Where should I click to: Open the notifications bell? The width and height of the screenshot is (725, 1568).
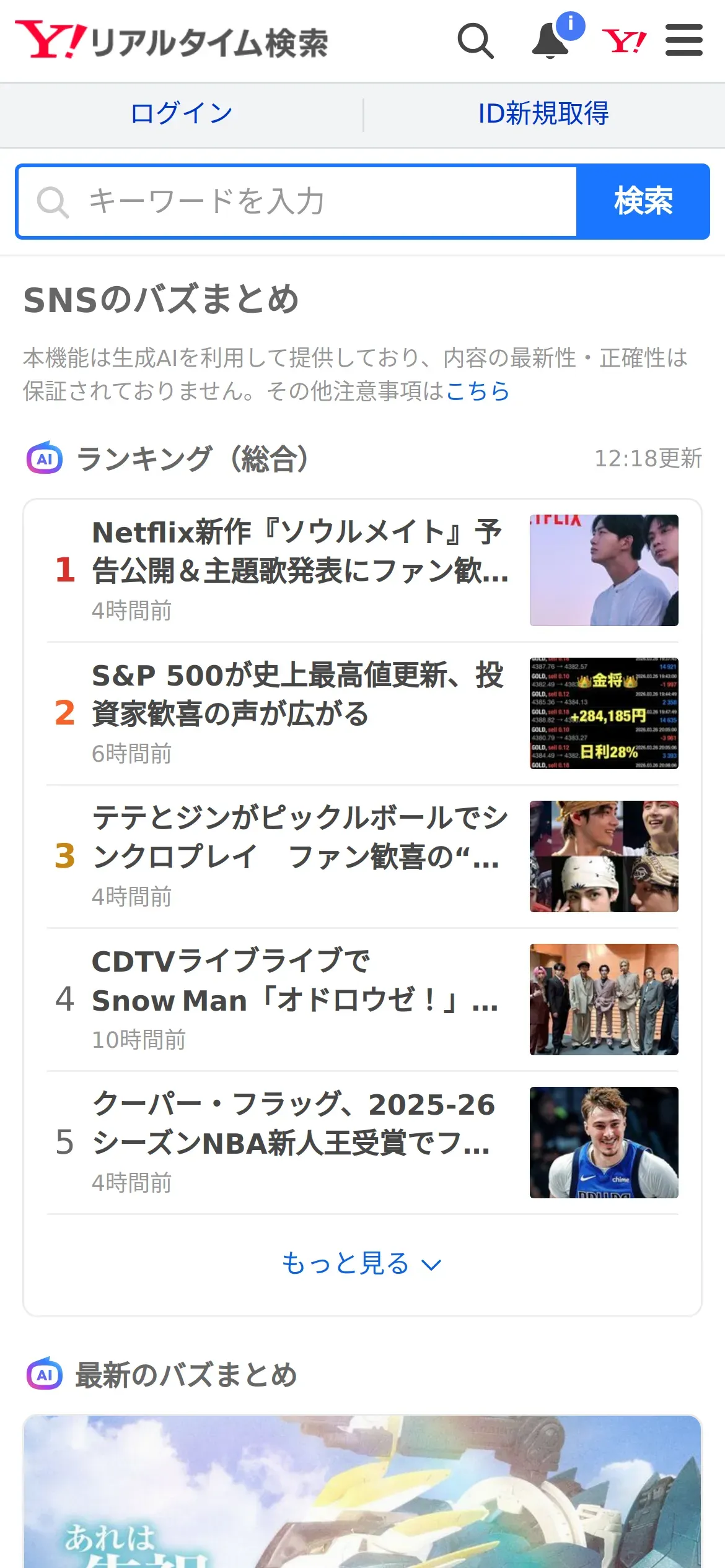[551, 41]
